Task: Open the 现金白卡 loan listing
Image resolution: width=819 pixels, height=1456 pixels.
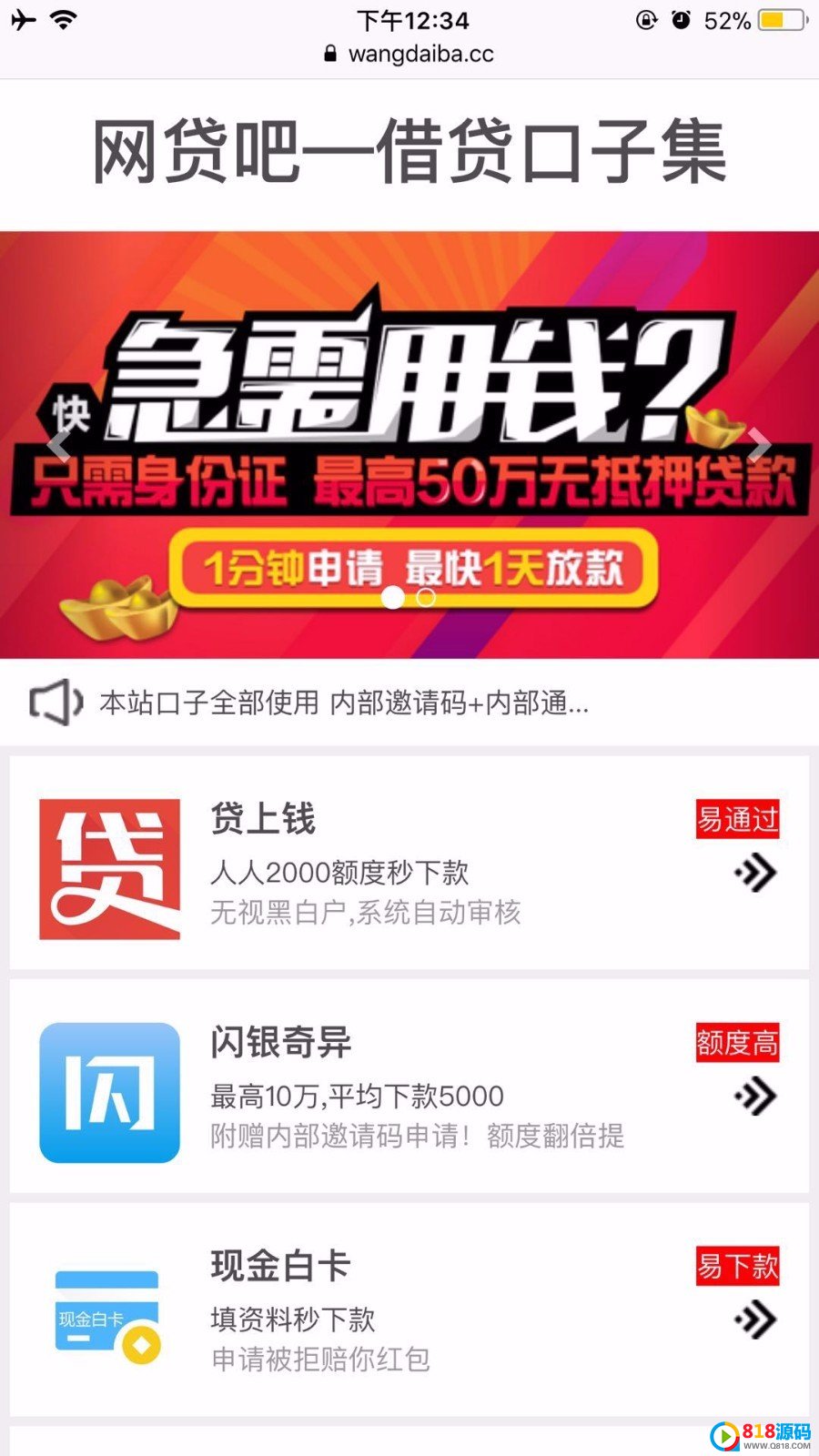Action: pyautogui.click(x=409, y=1309)
